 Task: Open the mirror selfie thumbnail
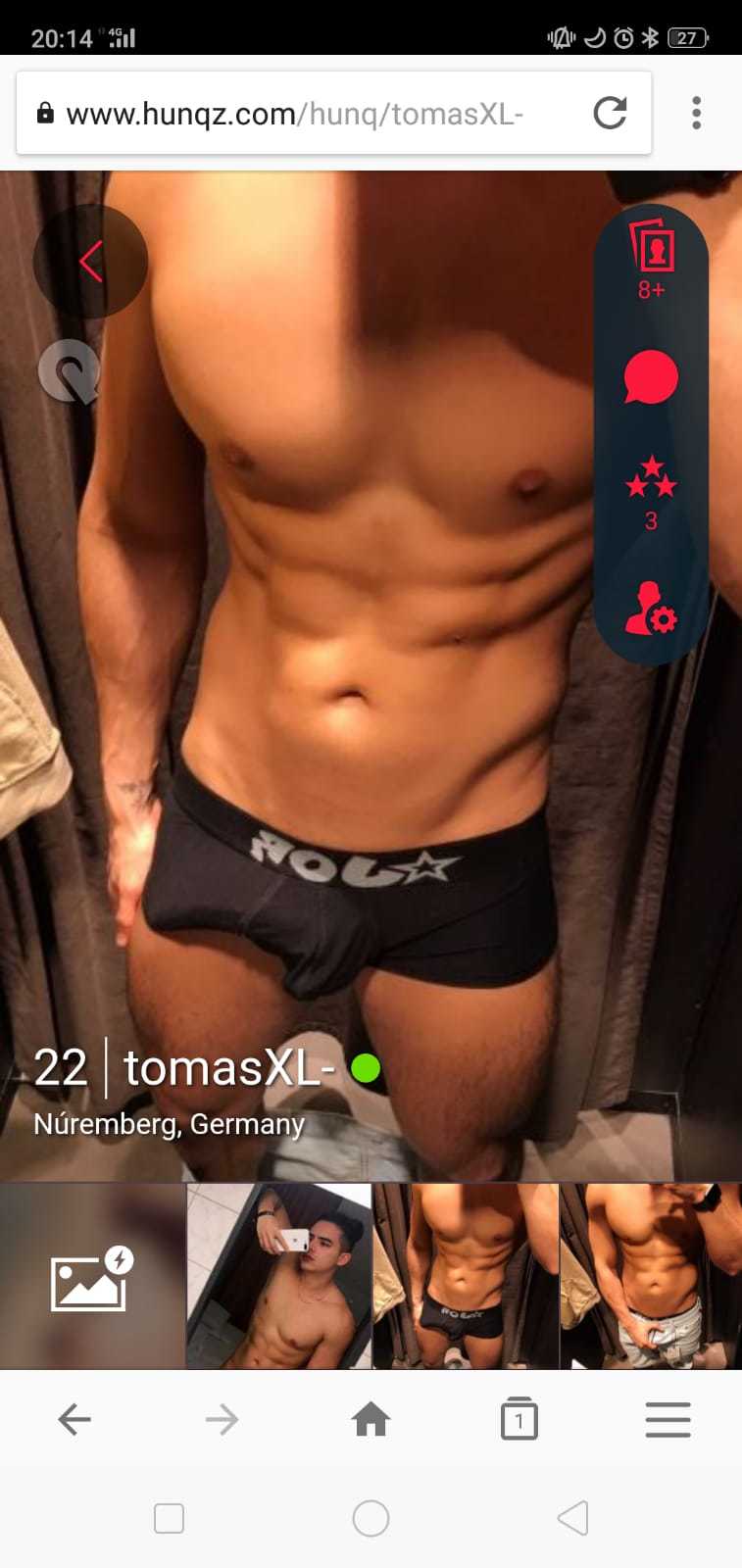click(x=278, y=1276)
